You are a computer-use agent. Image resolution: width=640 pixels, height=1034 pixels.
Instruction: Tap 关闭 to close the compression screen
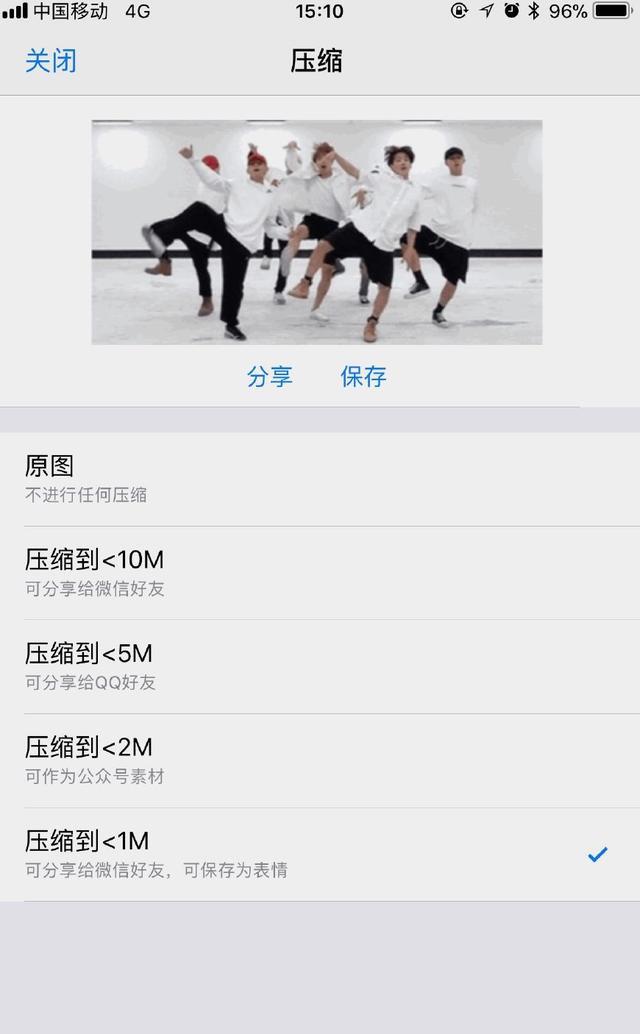(x=51, y=61)
